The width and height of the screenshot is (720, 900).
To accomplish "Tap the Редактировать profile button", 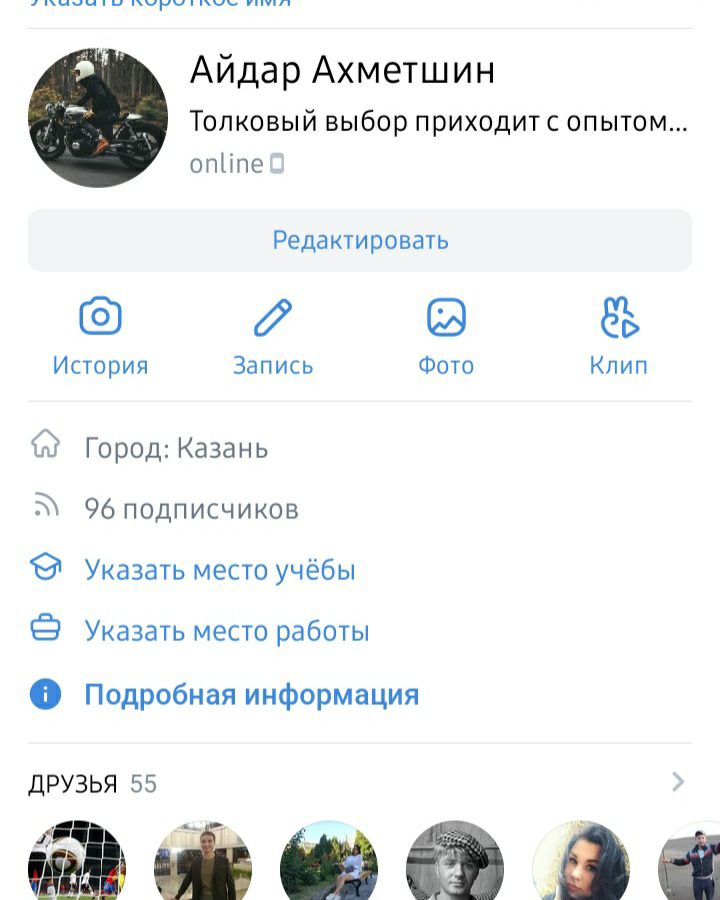I will (360, 241).
